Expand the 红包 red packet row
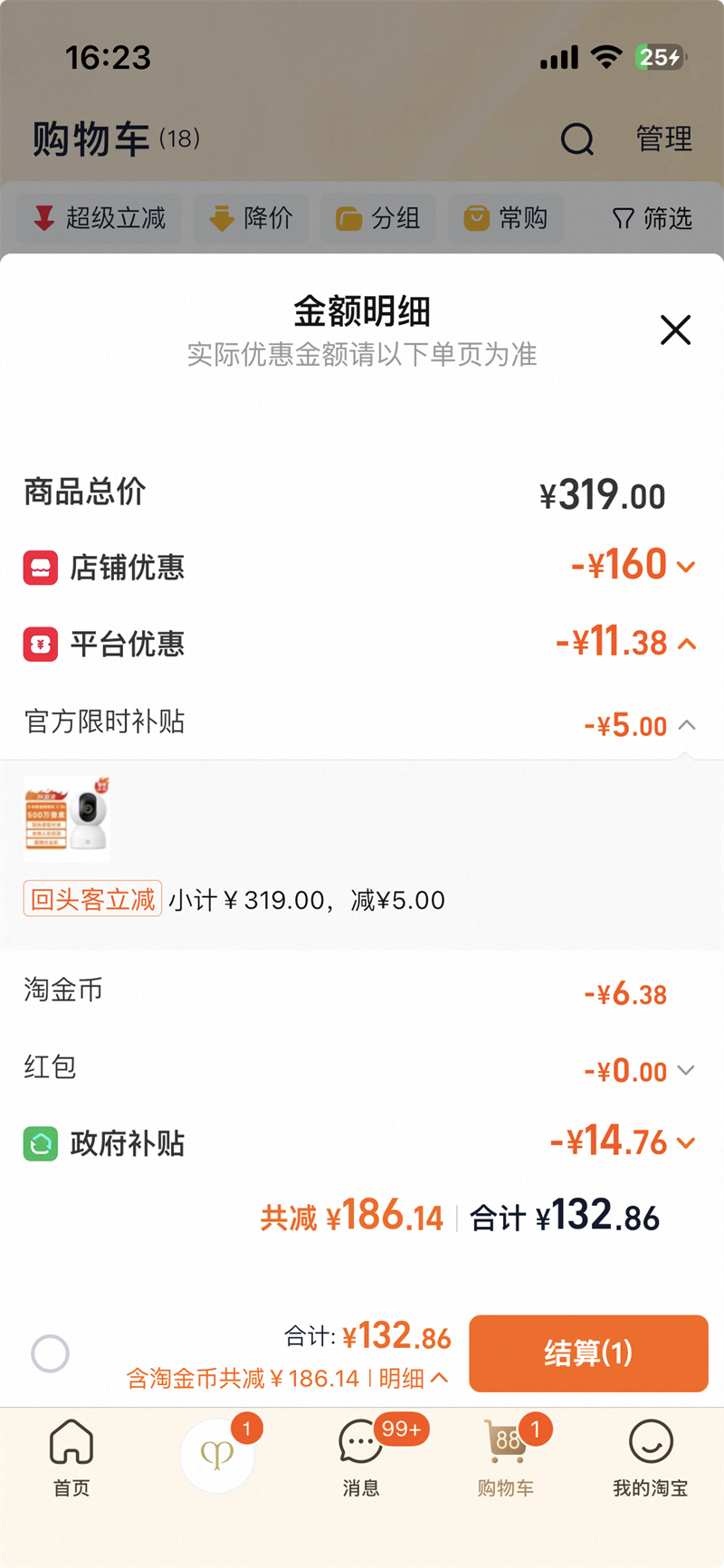The image size is (724, 1568). [686, 1071]
